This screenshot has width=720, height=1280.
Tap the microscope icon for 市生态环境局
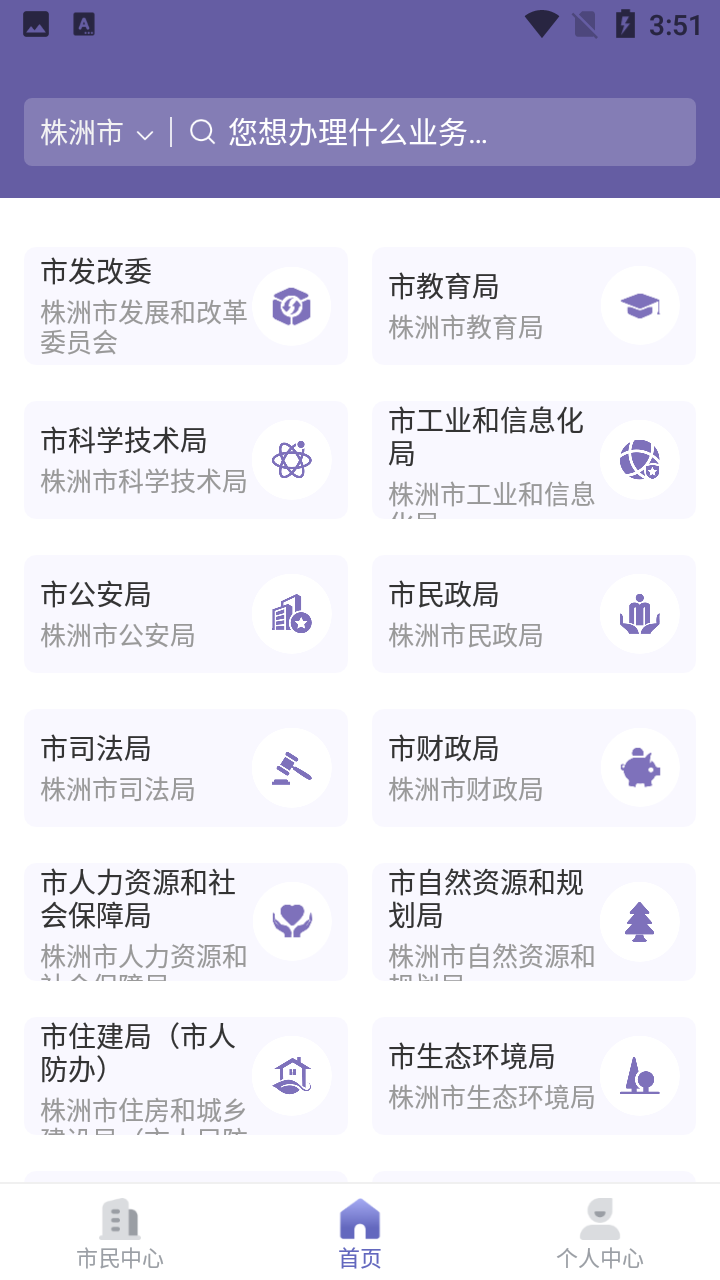tap(641, 1076)
